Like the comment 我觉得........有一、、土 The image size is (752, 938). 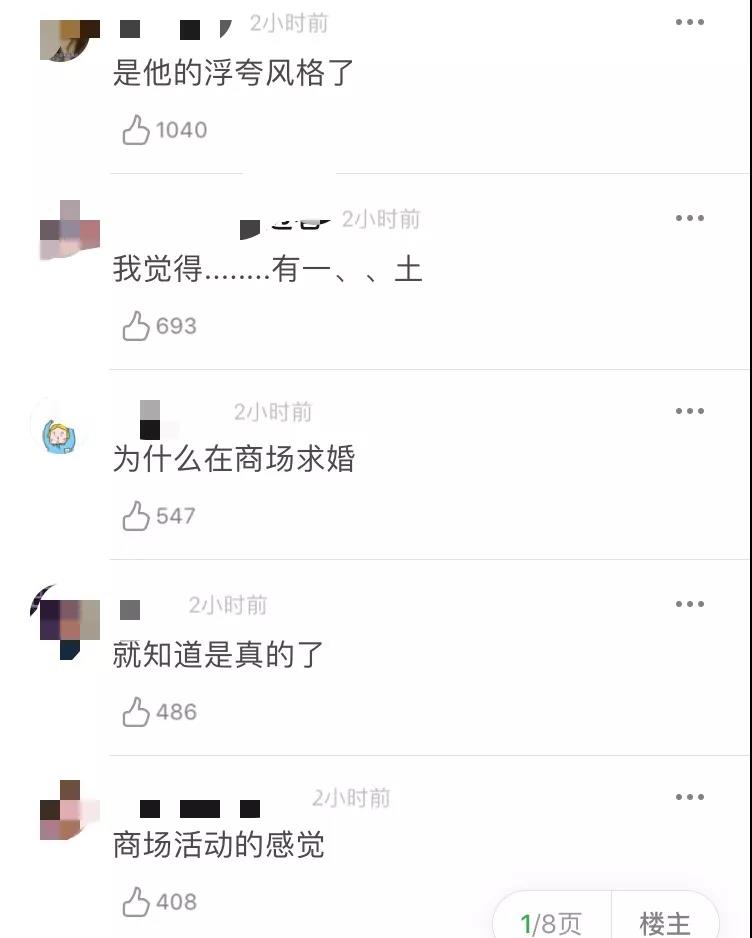coord(136,326)
